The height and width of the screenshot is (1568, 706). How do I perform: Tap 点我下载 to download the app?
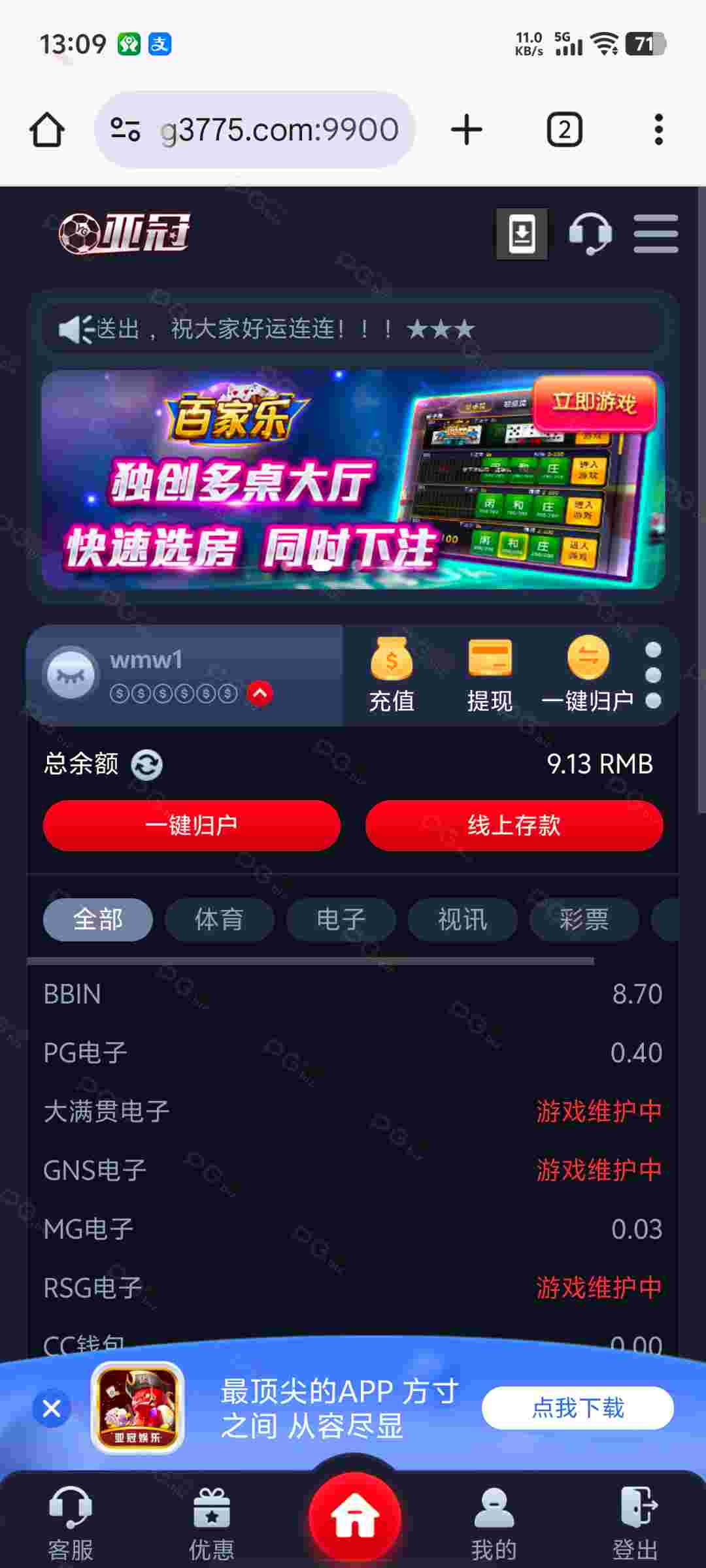click(x=578, y=1407)
